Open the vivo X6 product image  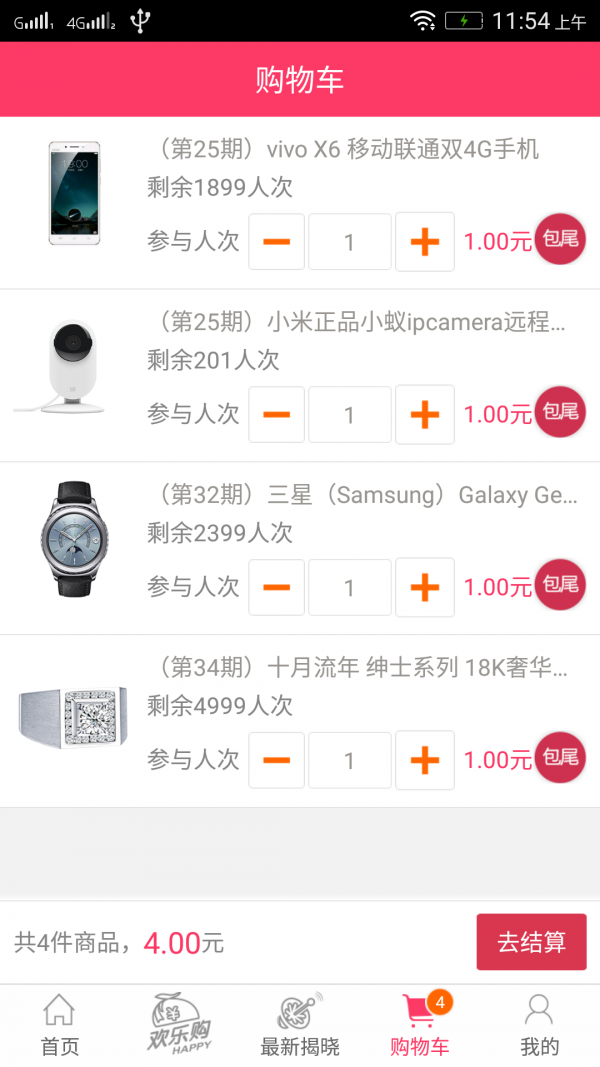(74, 193)
